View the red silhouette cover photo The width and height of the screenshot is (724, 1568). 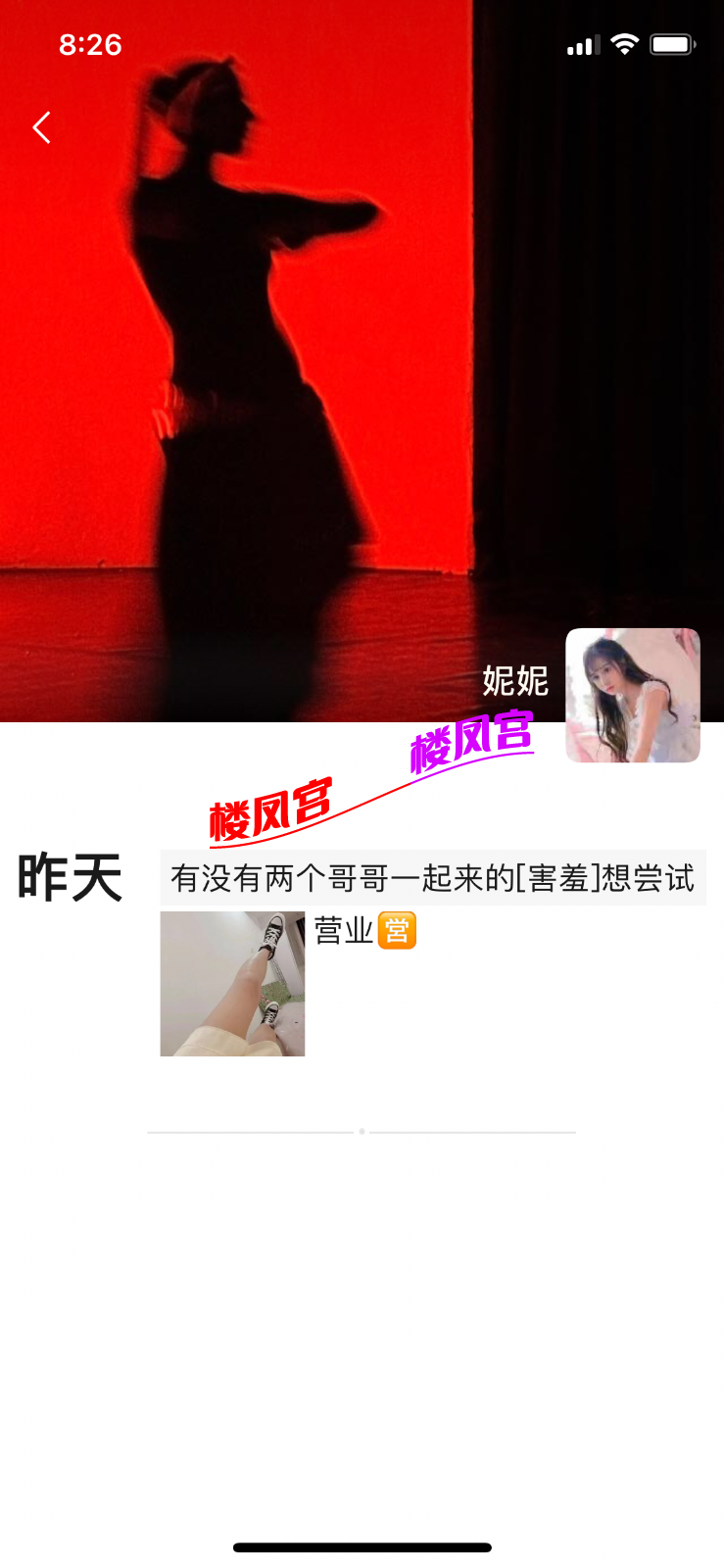[x=294, y=343]
